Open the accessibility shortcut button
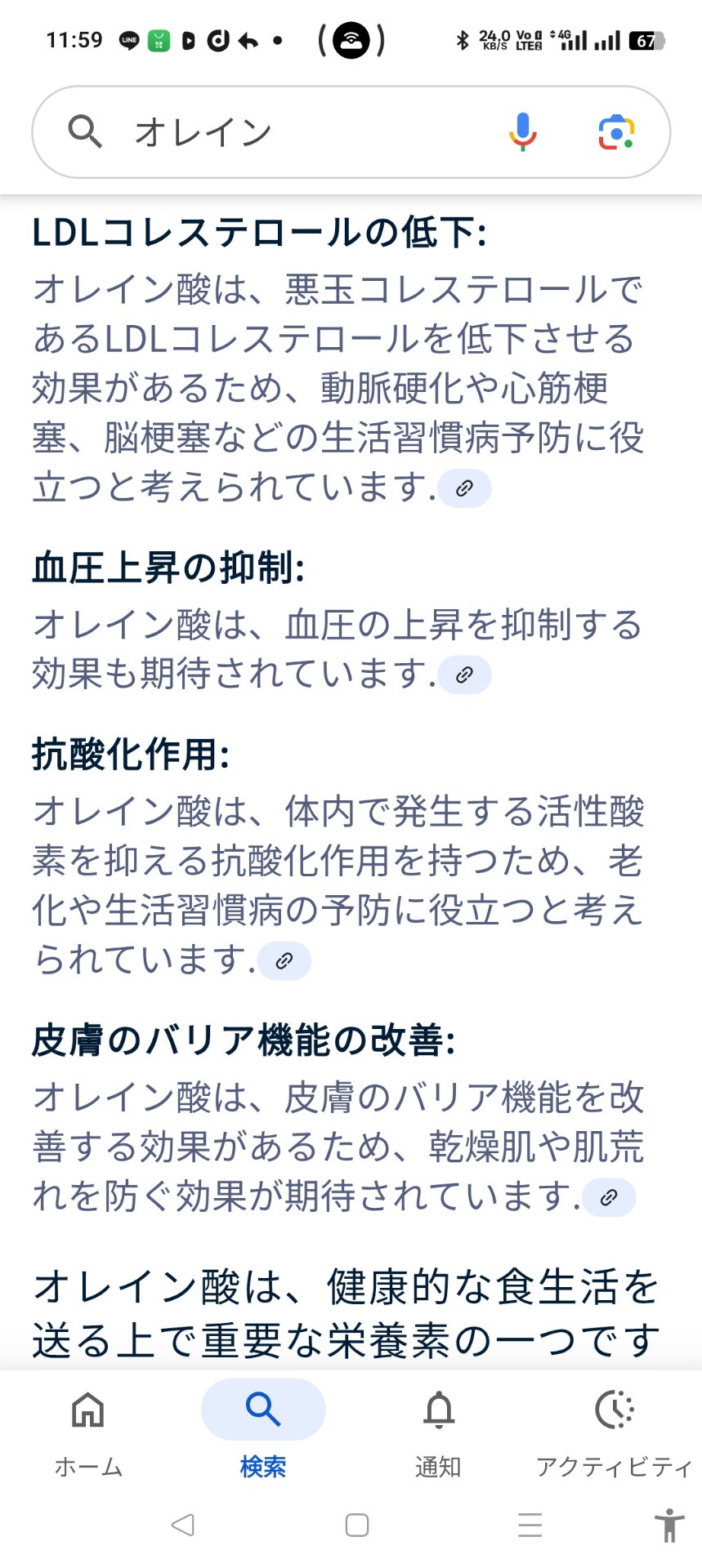Image resolution: width=702 pixels, height=1568 pixels. [x=669, y=1525]
